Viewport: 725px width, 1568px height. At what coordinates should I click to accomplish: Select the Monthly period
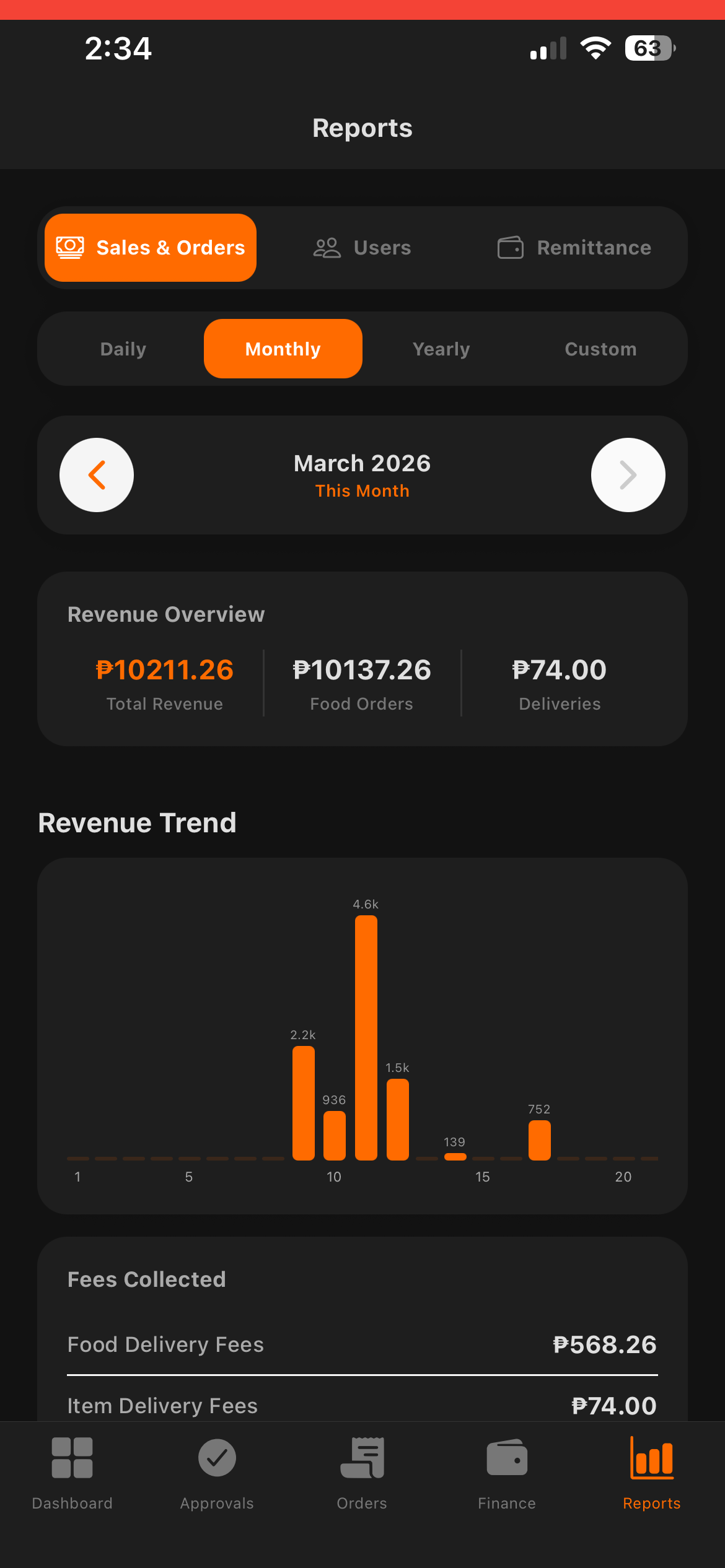(x=283, y=349)
